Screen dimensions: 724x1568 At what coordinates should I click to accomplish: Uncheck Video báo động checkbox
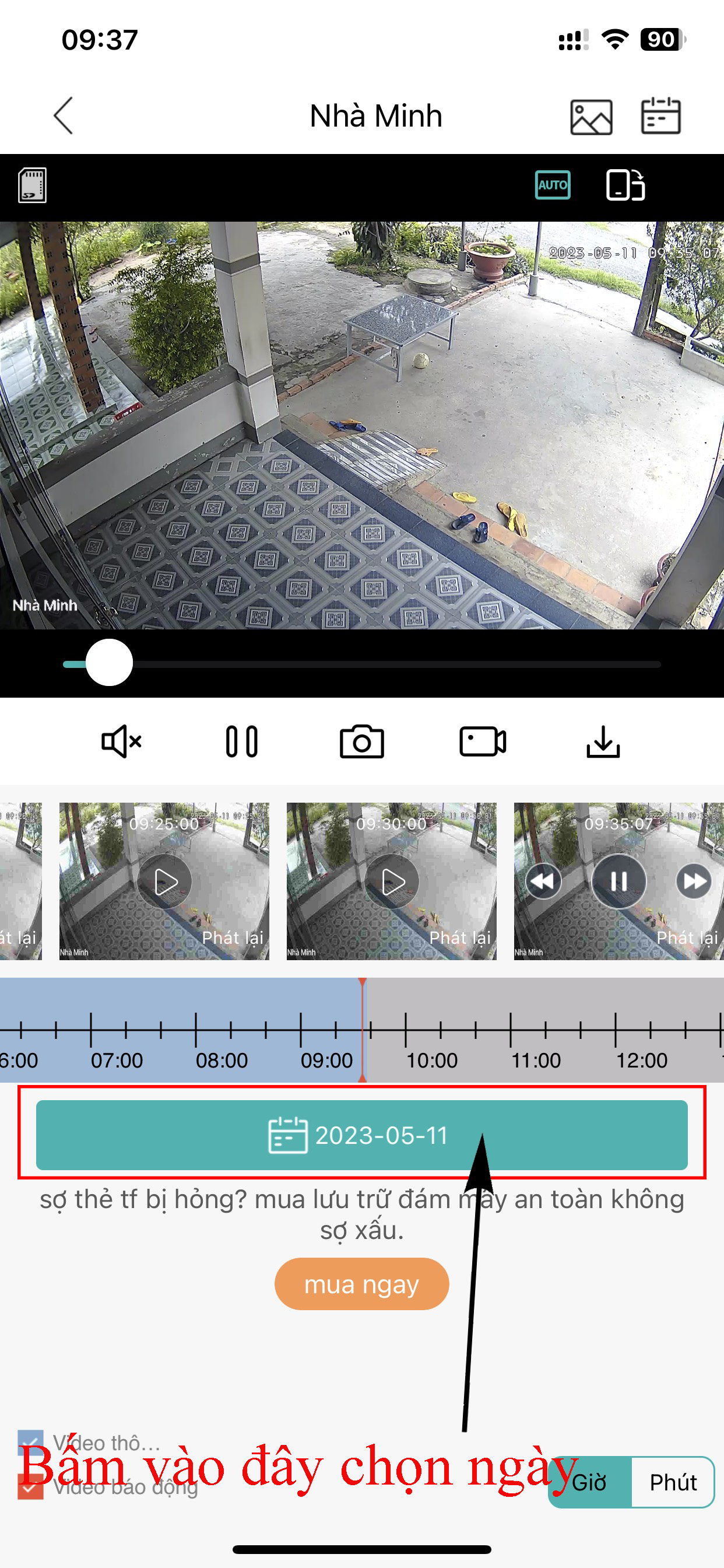[30, 1488]
